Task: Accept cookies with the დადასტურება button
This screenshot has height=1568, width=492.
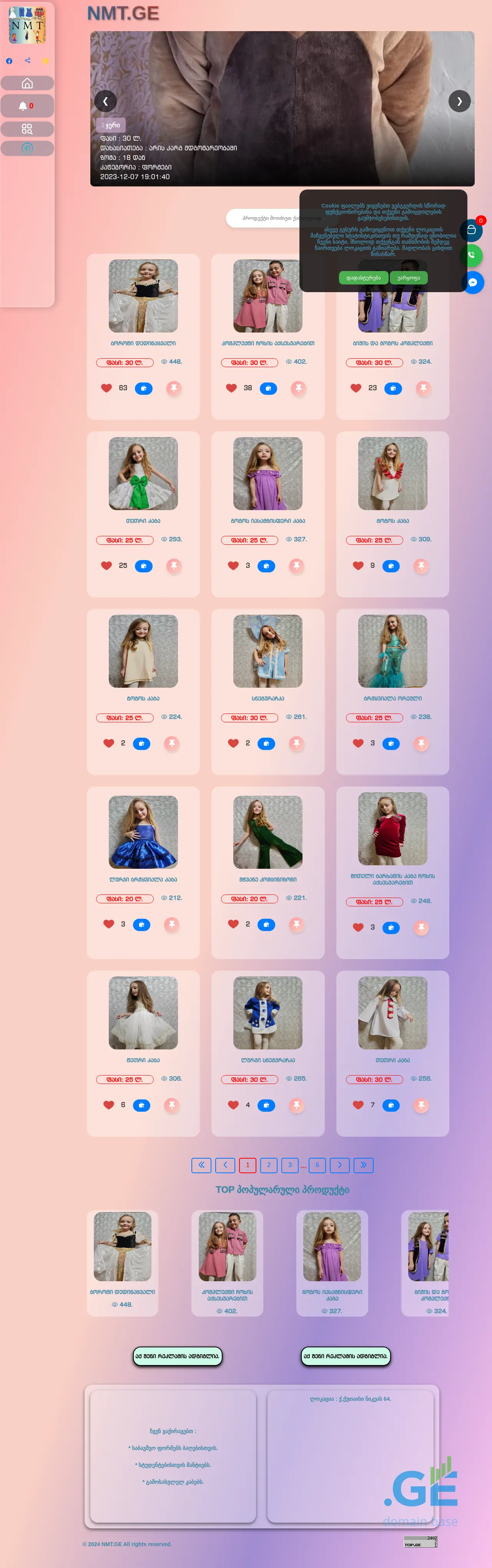Action: pos(363,278)
